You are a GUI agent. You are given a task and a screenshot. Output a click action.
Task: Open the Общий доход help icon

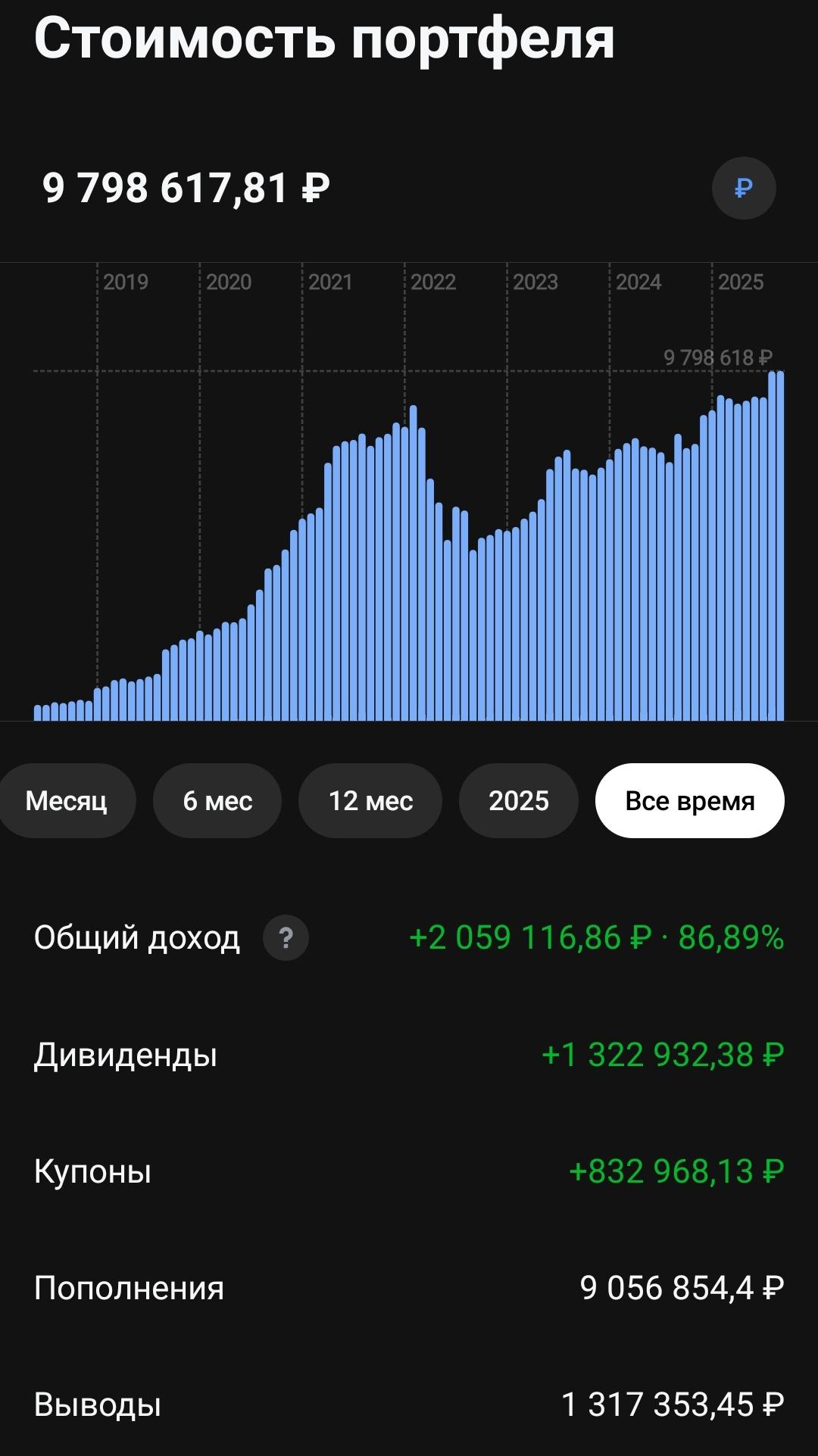(286, 938)
